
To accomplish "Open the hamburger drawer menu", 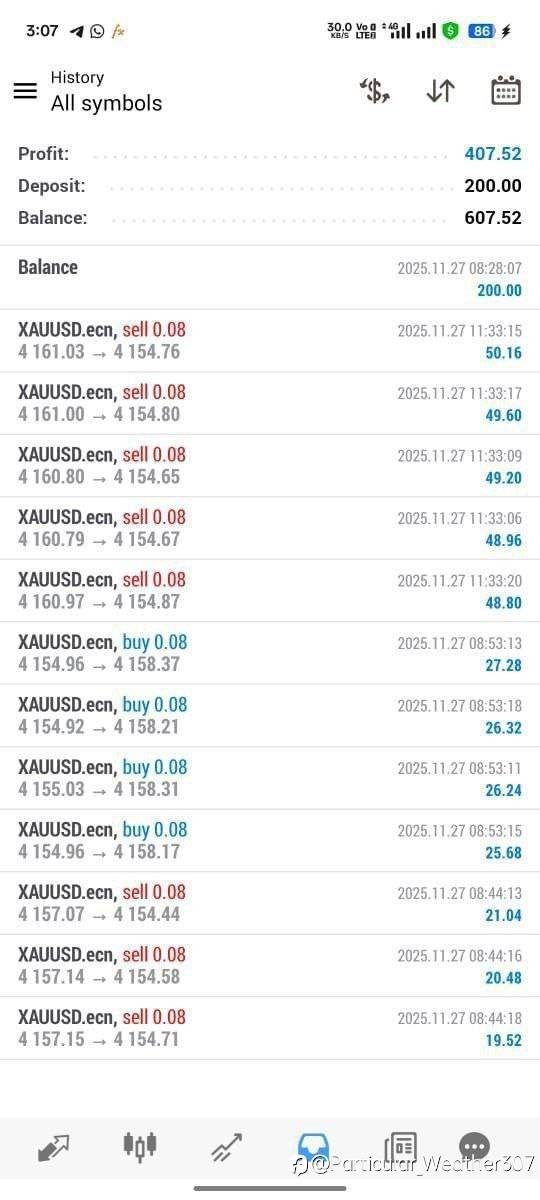I will (x=25, y=91).
